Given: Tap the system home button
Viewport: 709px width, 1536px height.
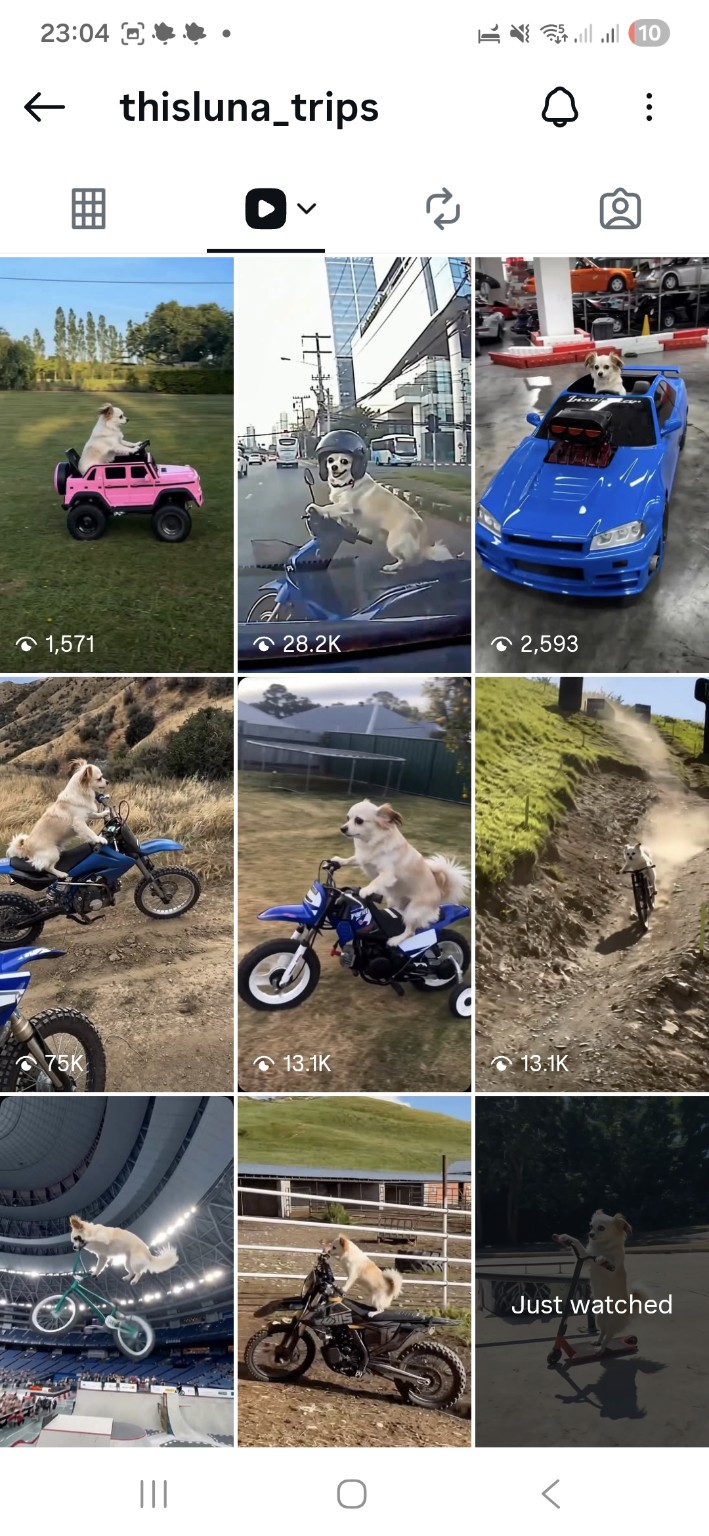Looking at the screenshot, I should pyautogui.click(x=352, y=1494).
